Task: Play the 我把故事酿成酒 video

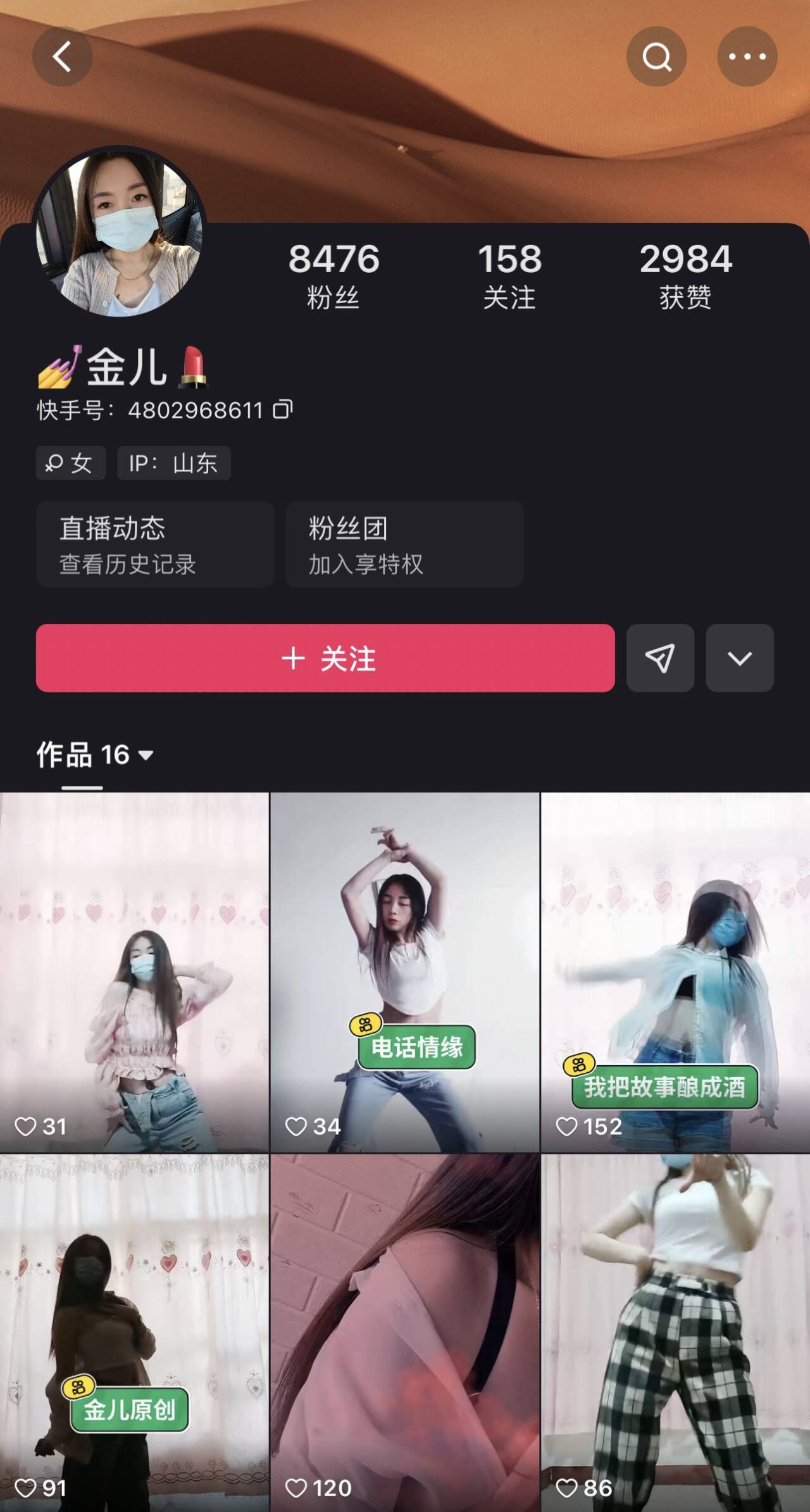Action: (675, 972)
